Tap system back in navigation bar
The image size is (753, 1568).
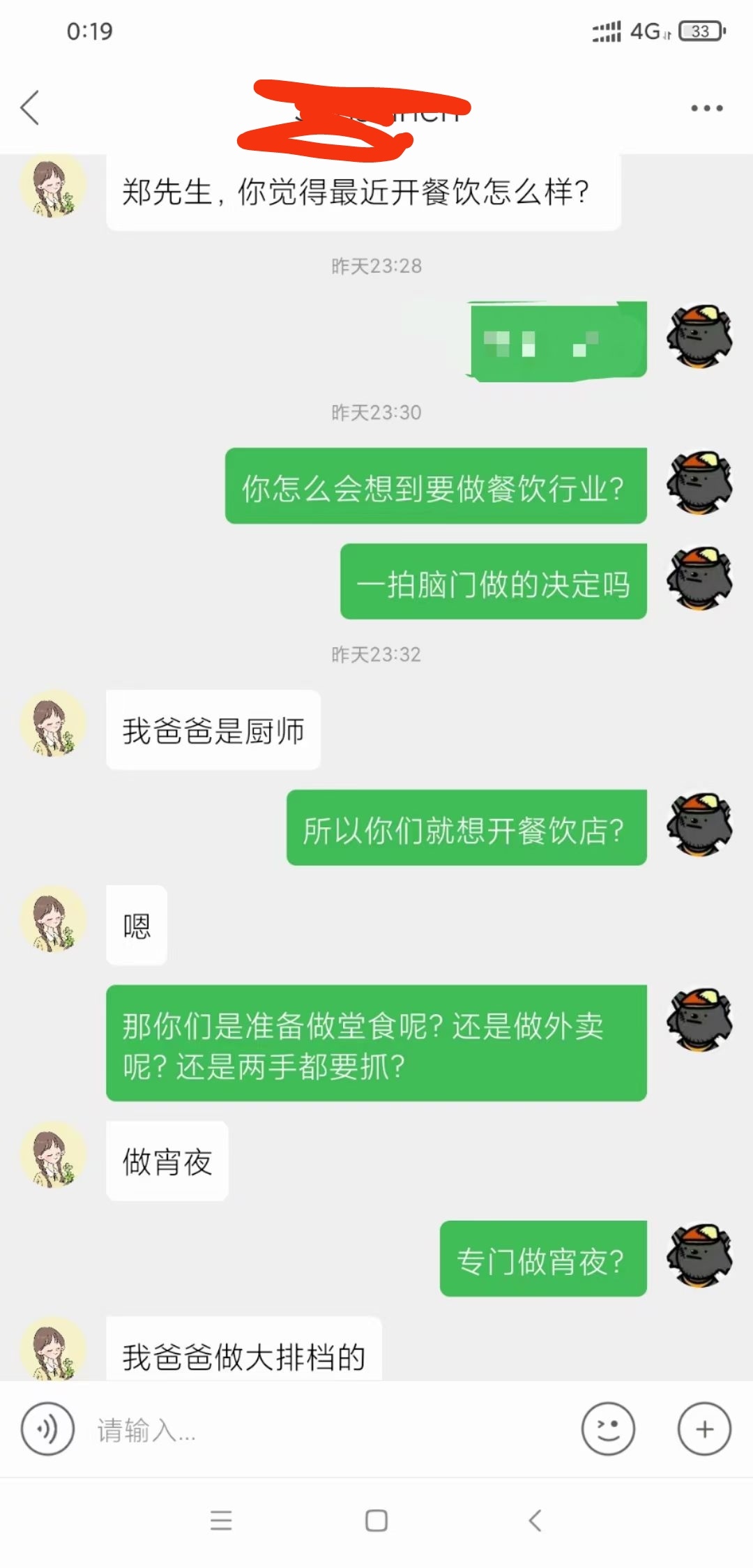tap(535, 1521)
